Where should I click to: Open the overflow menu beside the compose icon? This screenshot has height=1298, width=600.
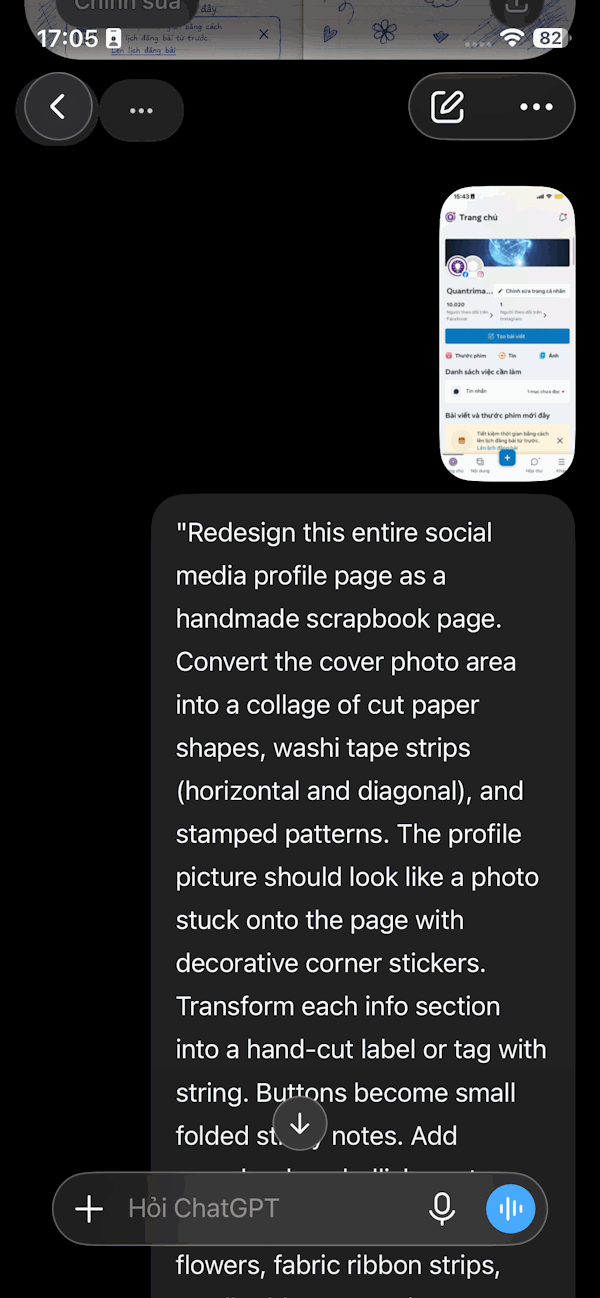click(536, 107)
